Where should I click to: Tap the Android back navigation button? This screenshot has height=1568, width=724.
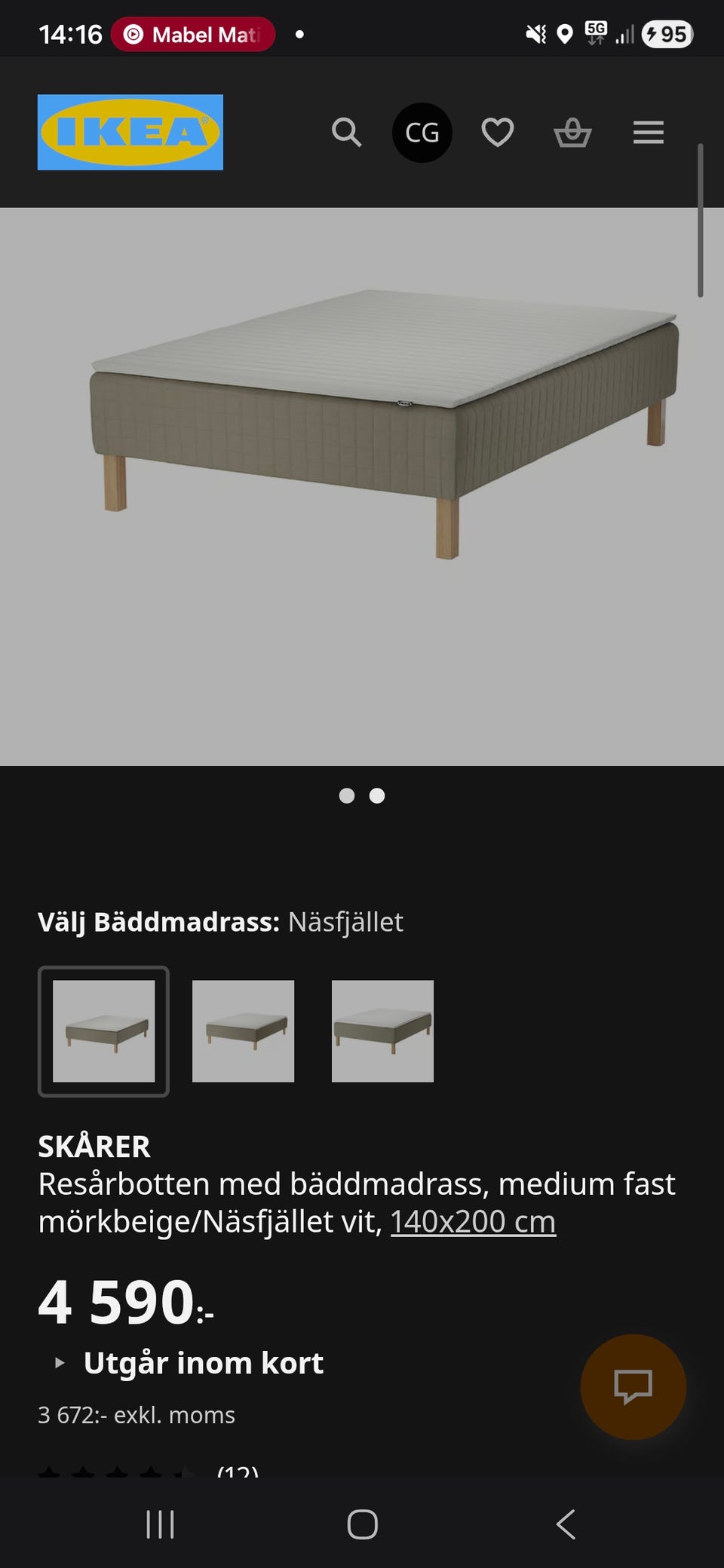[565, 1524]
